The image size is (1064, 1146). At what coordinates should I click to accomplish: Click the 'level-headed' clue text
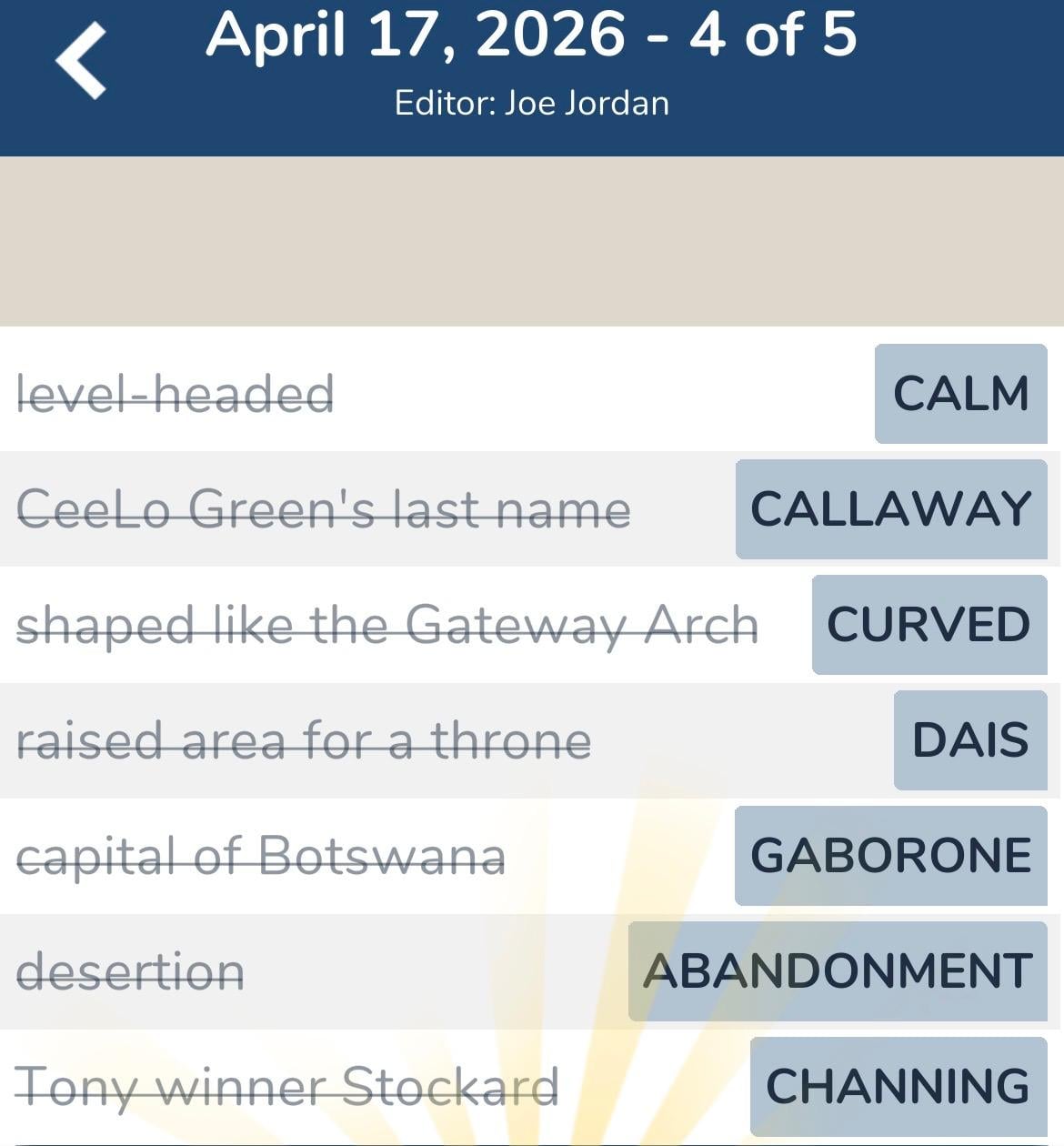[x=178, y=393]
